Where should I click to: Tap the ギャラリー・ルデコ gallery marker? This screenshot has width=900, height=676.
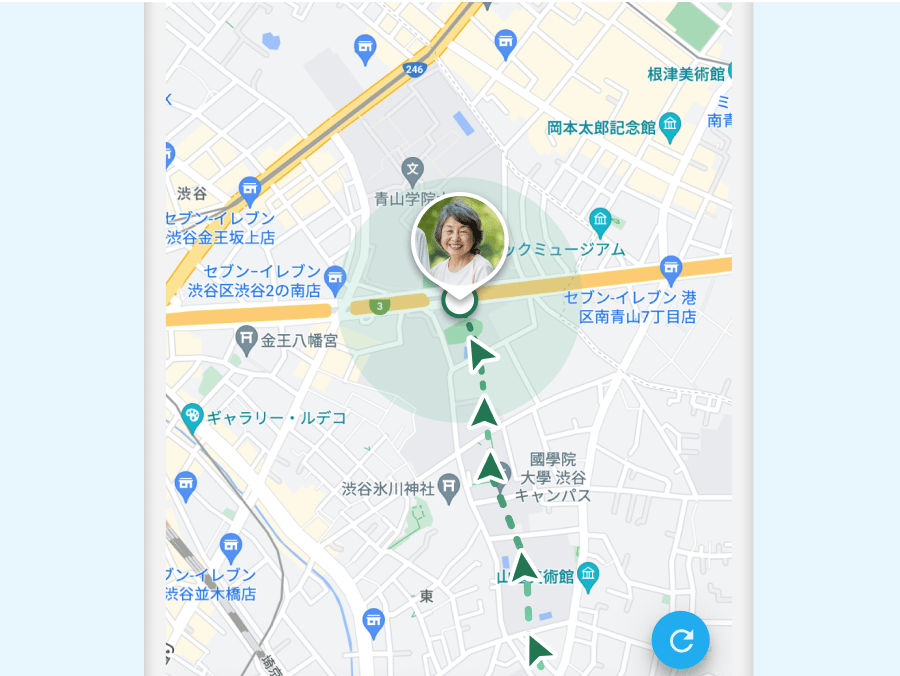(192, 416)
